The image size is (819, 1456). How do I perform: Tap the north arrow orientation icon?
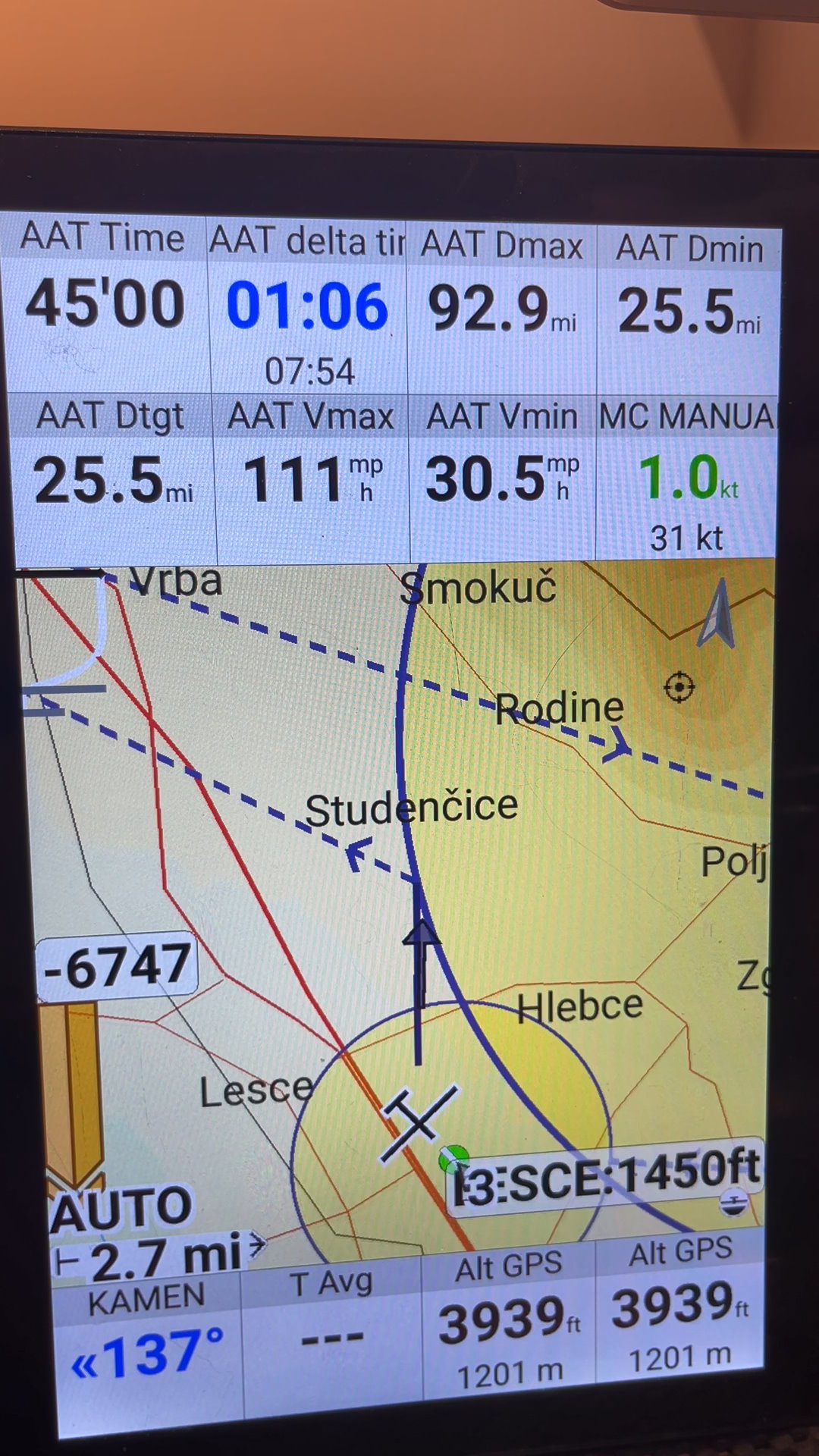(717, 614)
